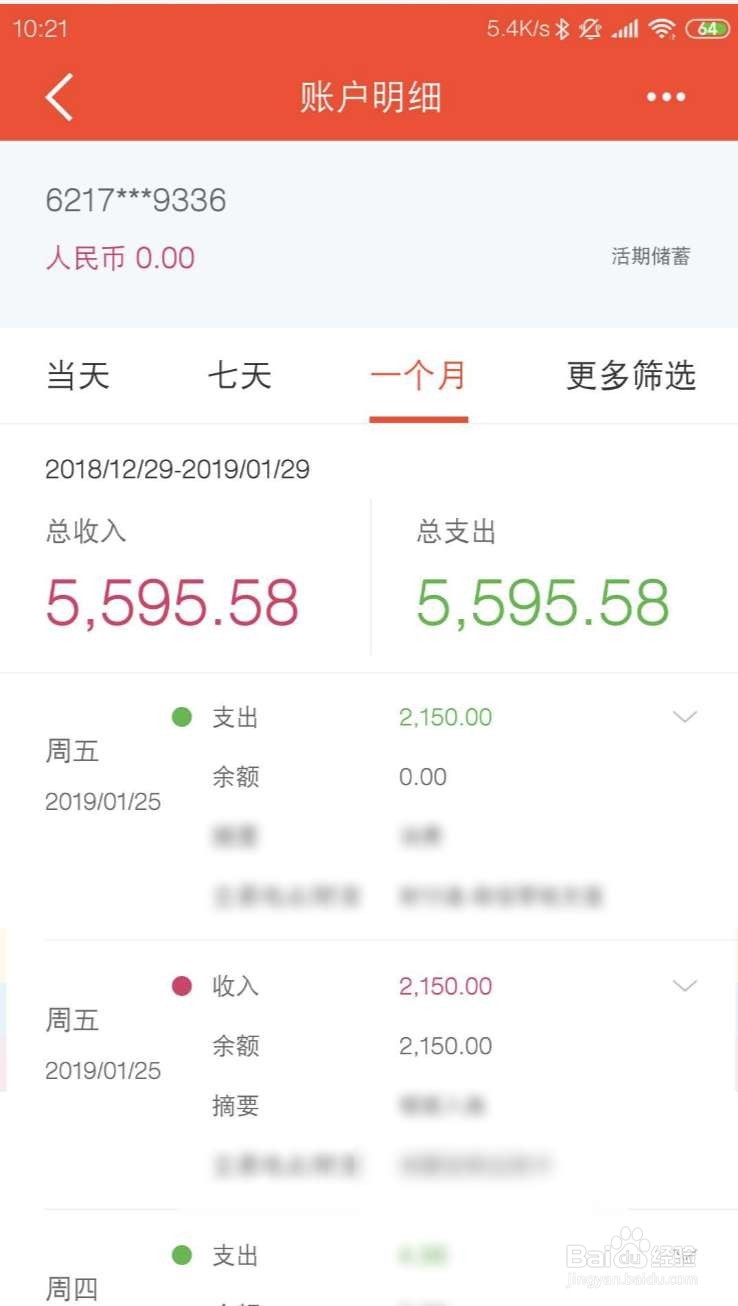Click the back arrow to return
This screenshot has width=738, height=1306.
pos(57,97)
